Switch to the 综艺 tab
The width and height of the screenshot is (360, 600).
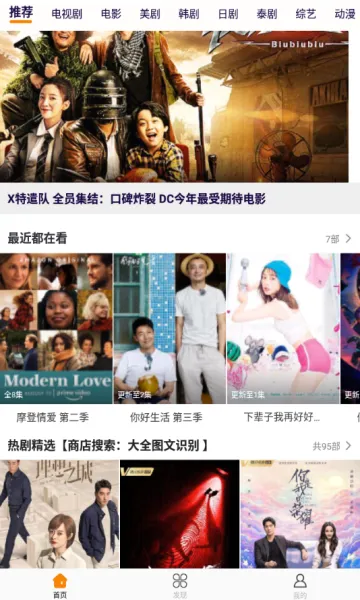click(x=306, y=14)
